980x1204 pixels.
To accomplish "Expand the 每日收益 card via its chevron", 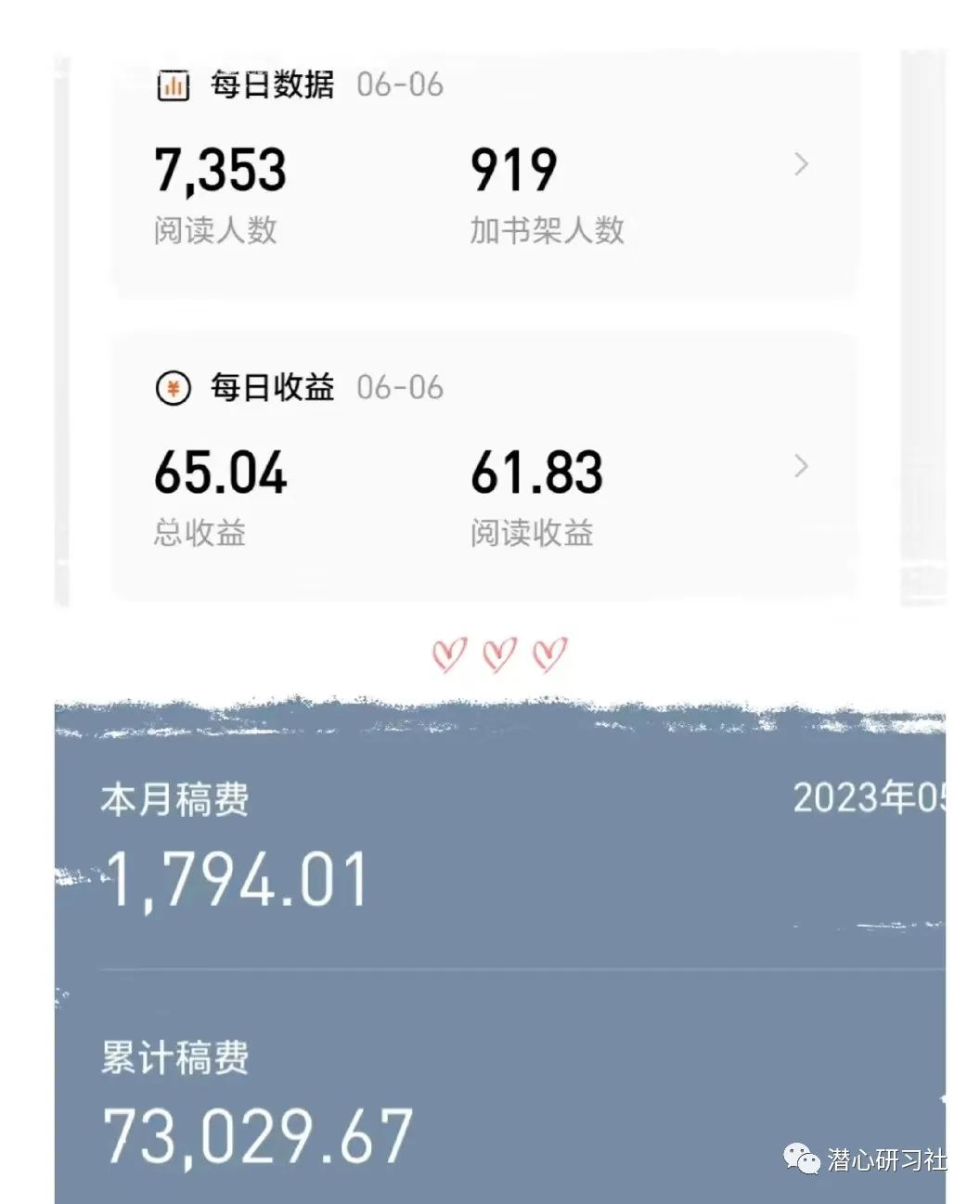I will pos(801,467).
